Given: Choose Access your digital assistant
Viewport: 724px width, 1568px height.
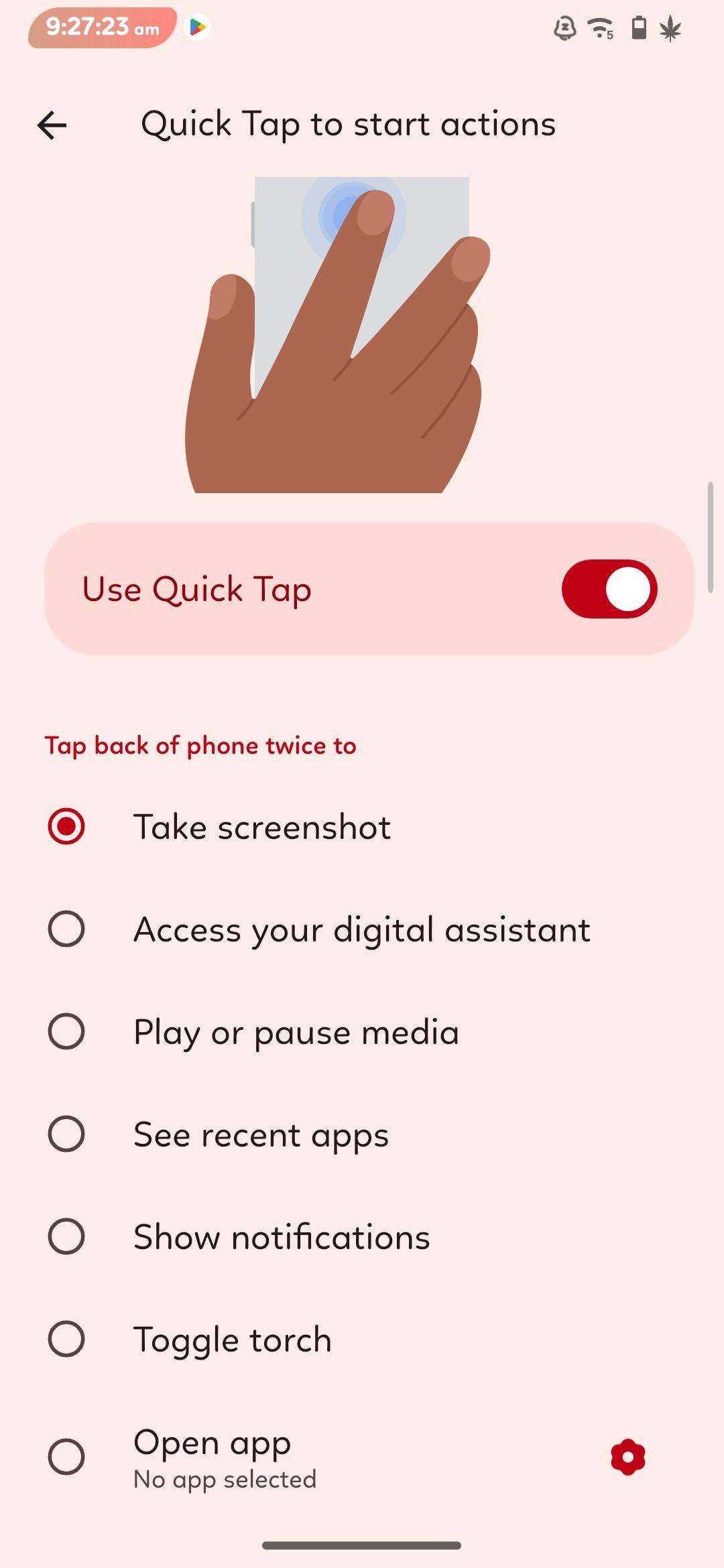Looking at the screenshot, I should click(x=362, y=929).
